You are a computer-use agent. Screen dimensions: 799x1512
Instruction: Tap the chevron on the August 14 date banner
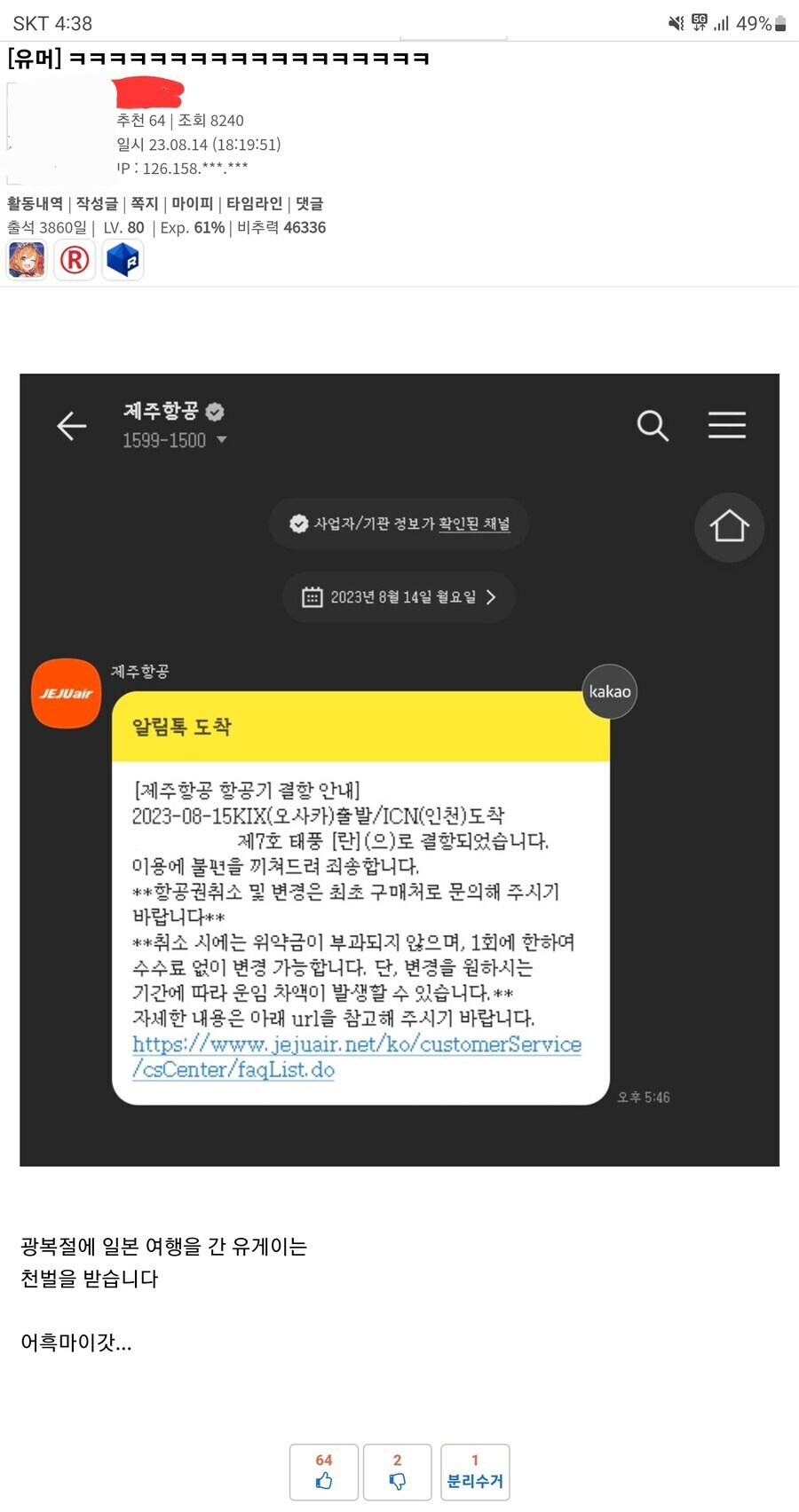tap(493, 597)
